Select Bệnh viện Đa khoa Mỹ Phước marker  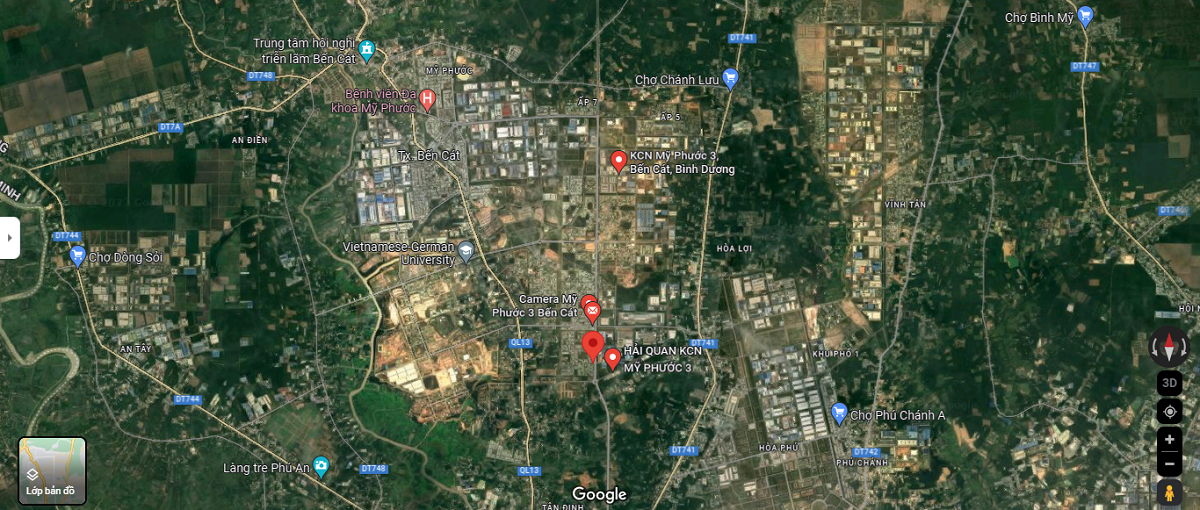click(x=427, y=98)
